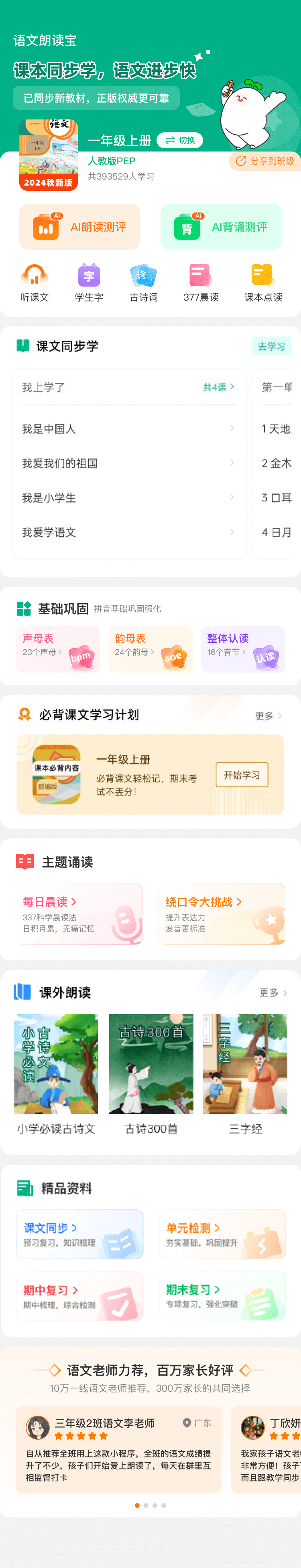This screenshot has width=301, height=1568.
Task: Open AI朗读测评
Action: click(80, 227)
